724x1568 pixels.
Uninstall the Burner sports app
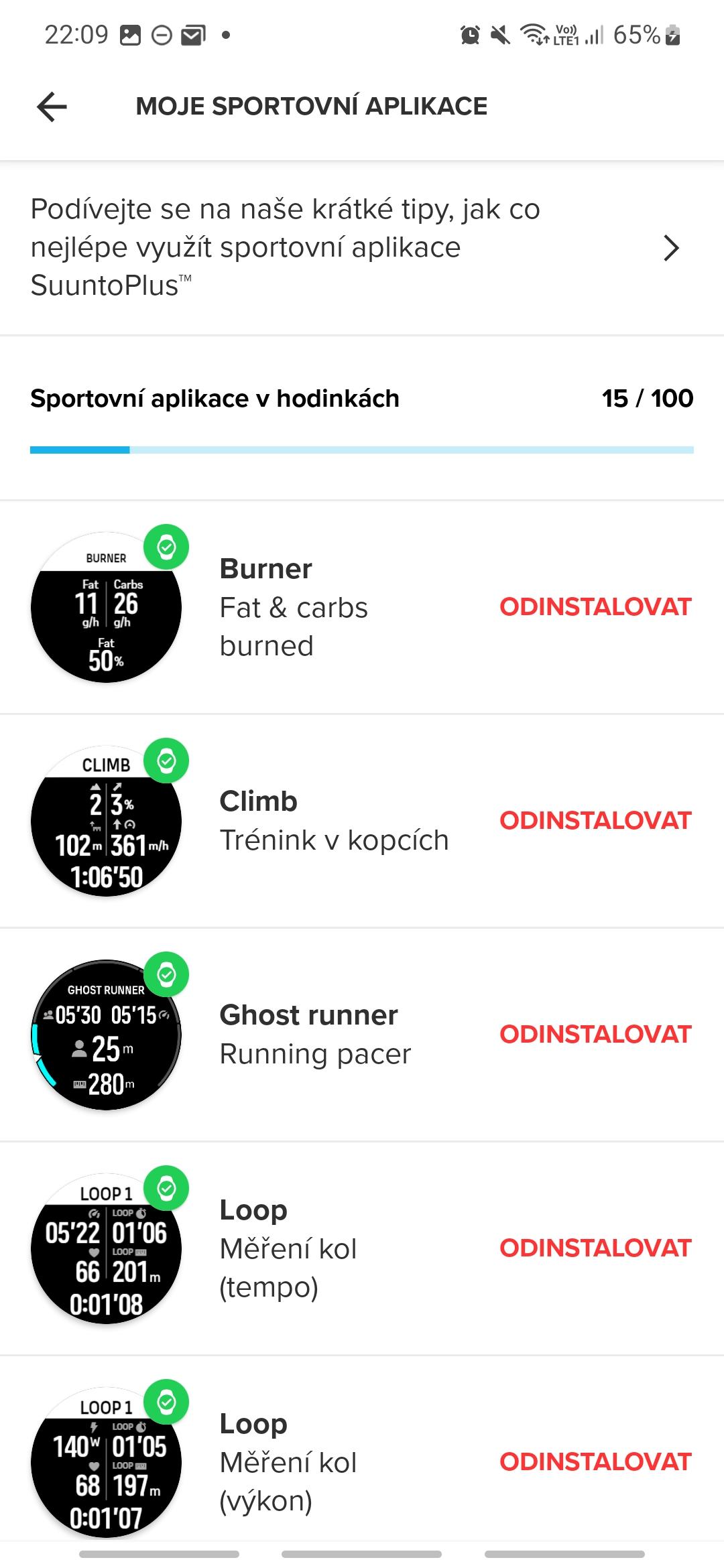595,607
